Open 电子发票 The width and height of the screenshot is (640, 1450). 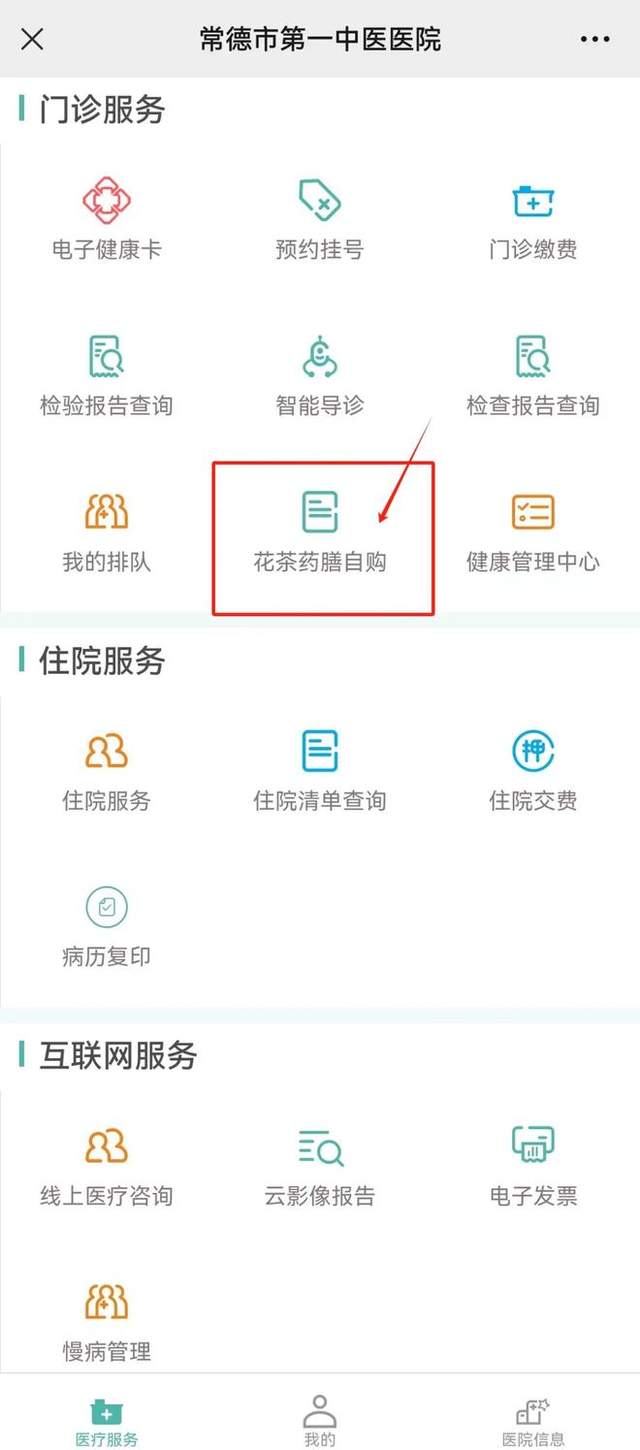pos(533,1165)
